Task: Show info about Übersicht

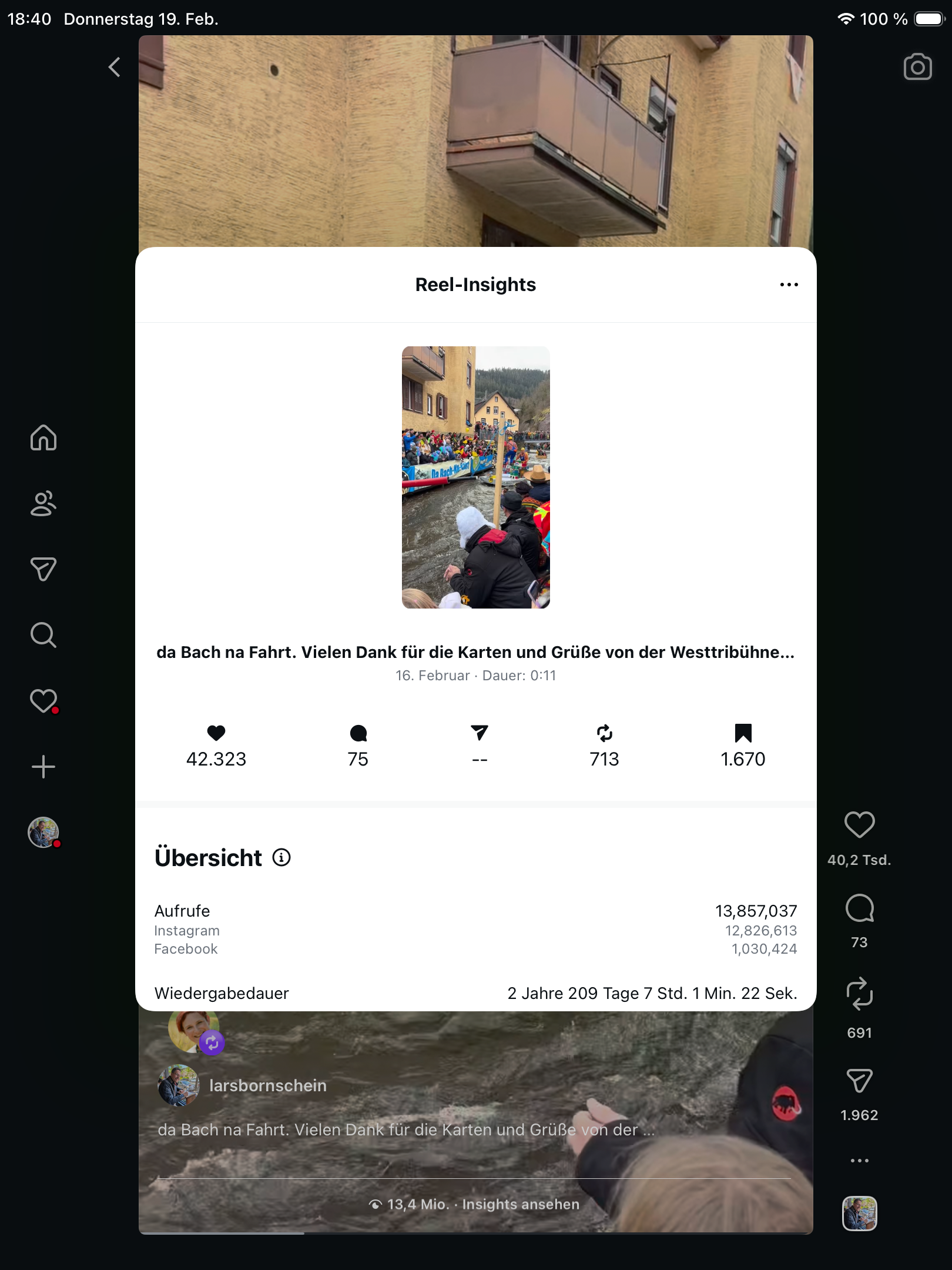Action: [x=281, y=857]
